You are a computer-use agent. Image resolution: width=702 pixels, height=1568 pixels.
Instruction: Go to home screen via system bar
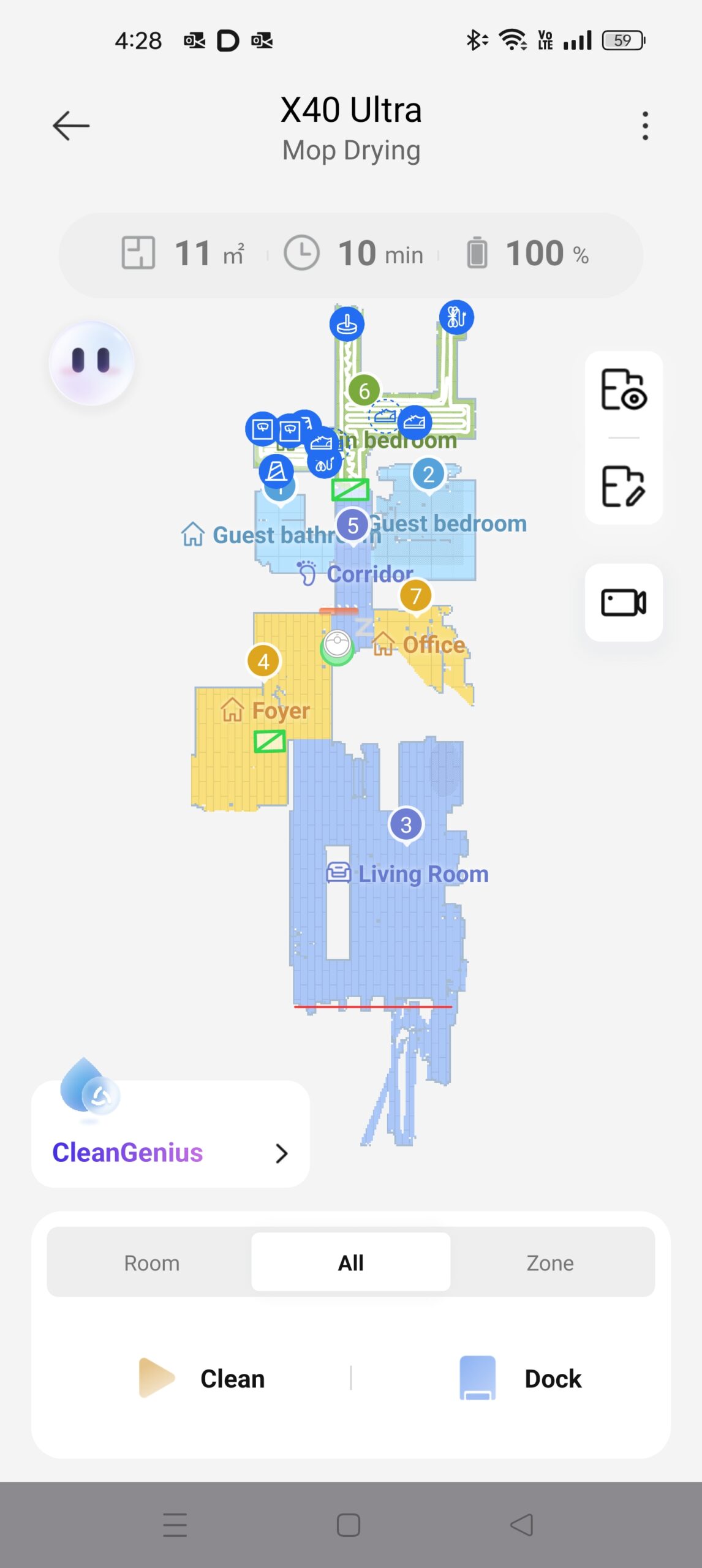[349, 1525]
